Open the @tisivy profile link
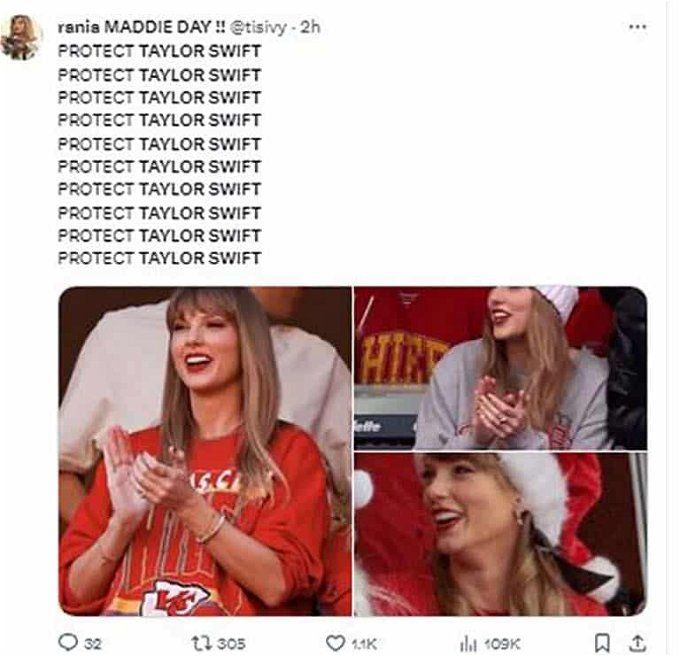Image resolution: width=680 pixels, height=656 pixels. [261, 28]
